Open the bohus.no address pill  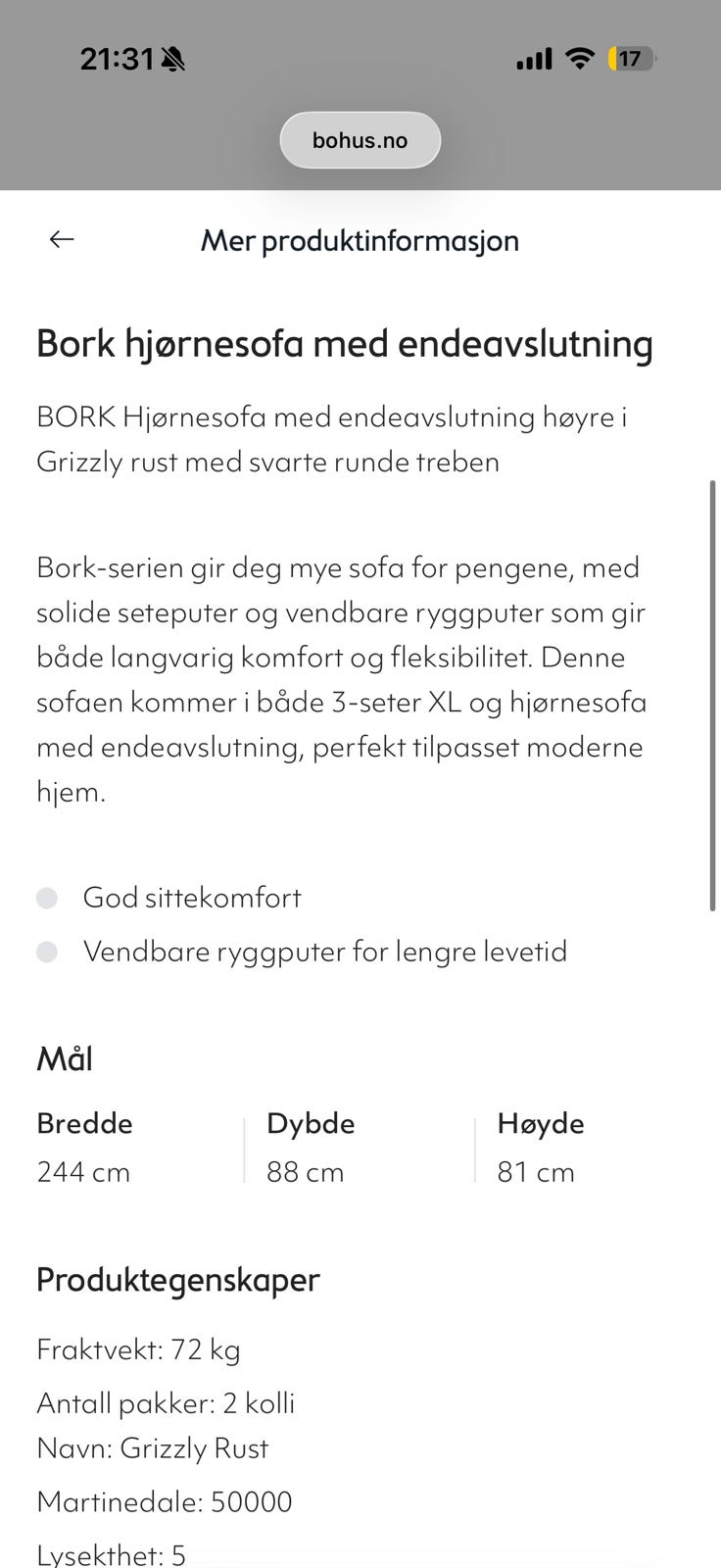point(360,139)
